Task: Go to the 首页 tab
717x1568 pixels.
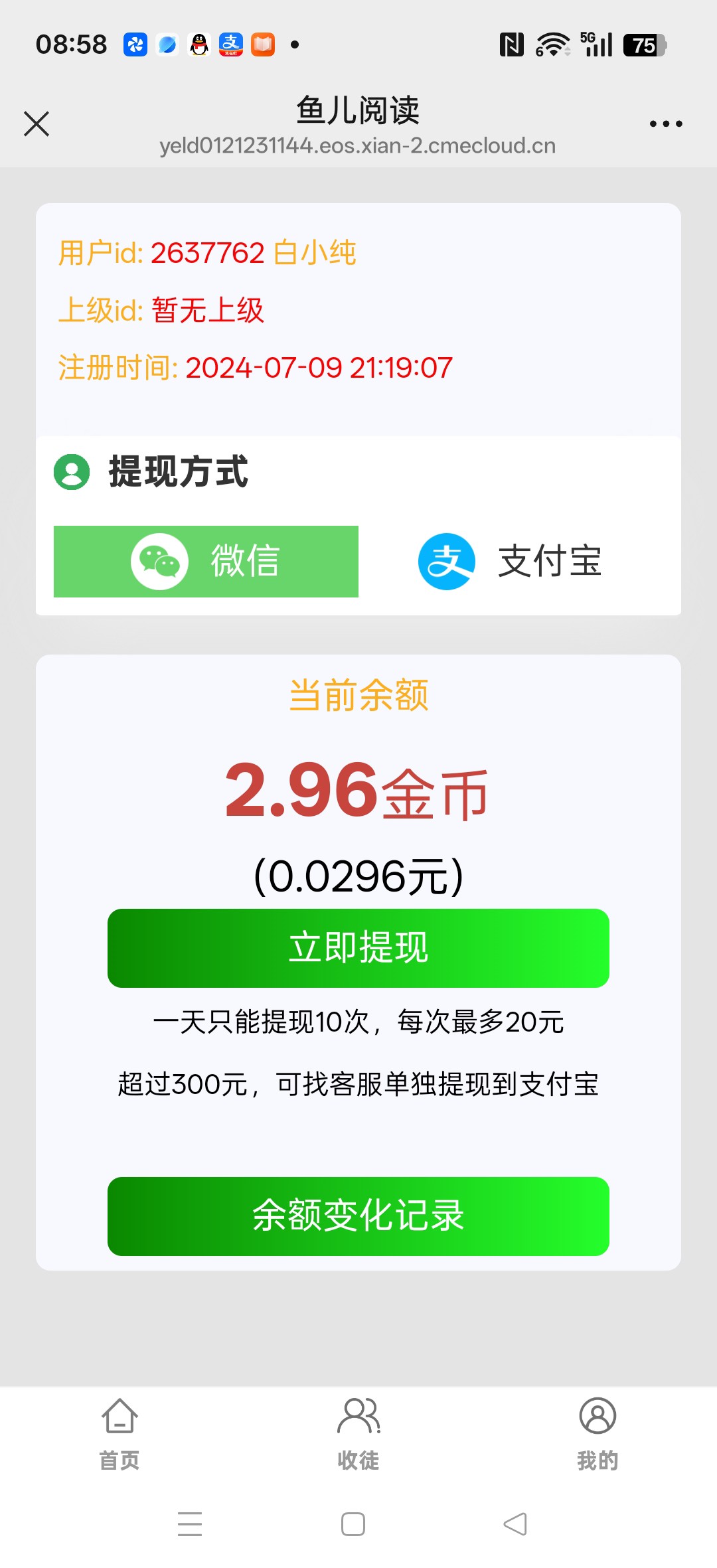Action: pos(119,1434)
